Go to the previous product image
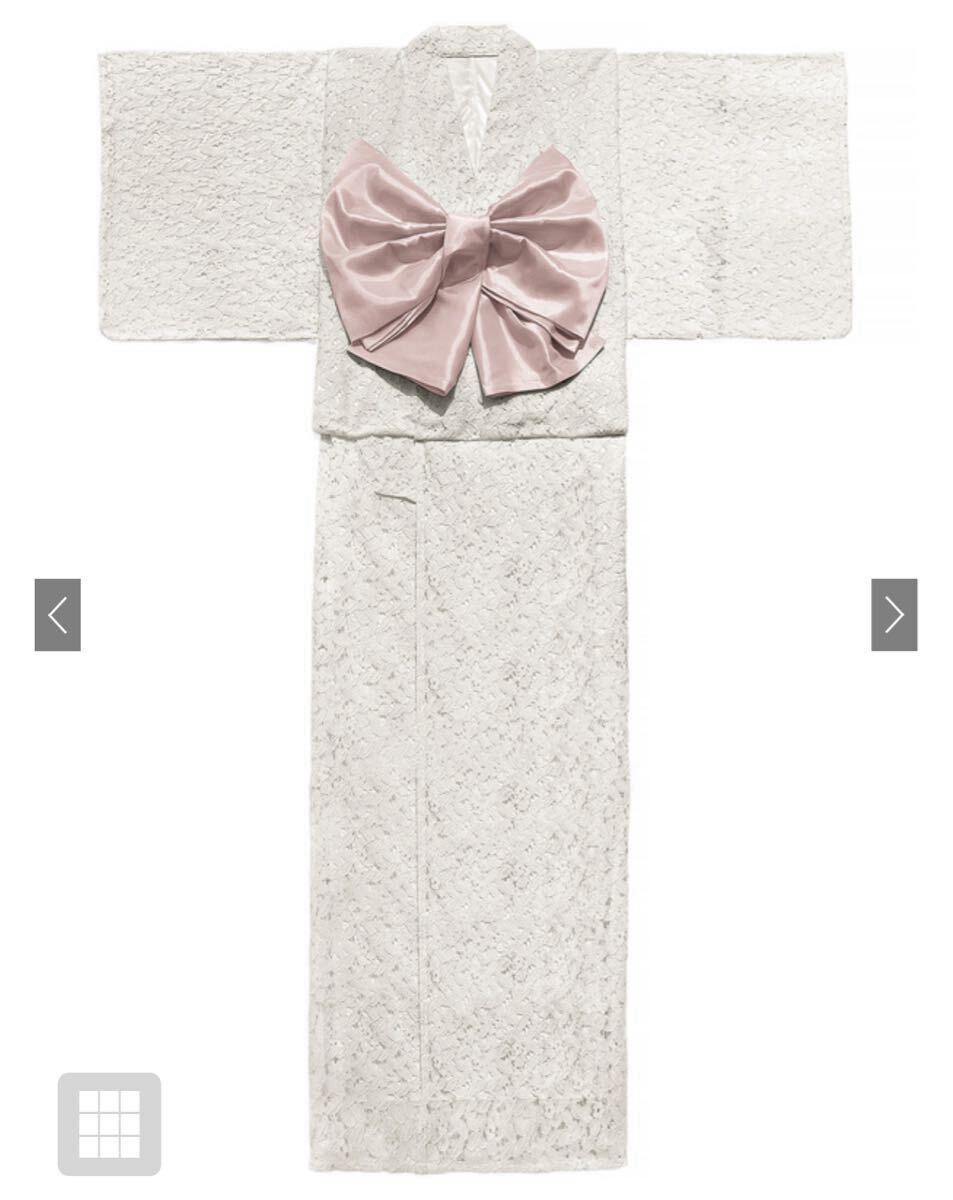 (x=57, y=615)
